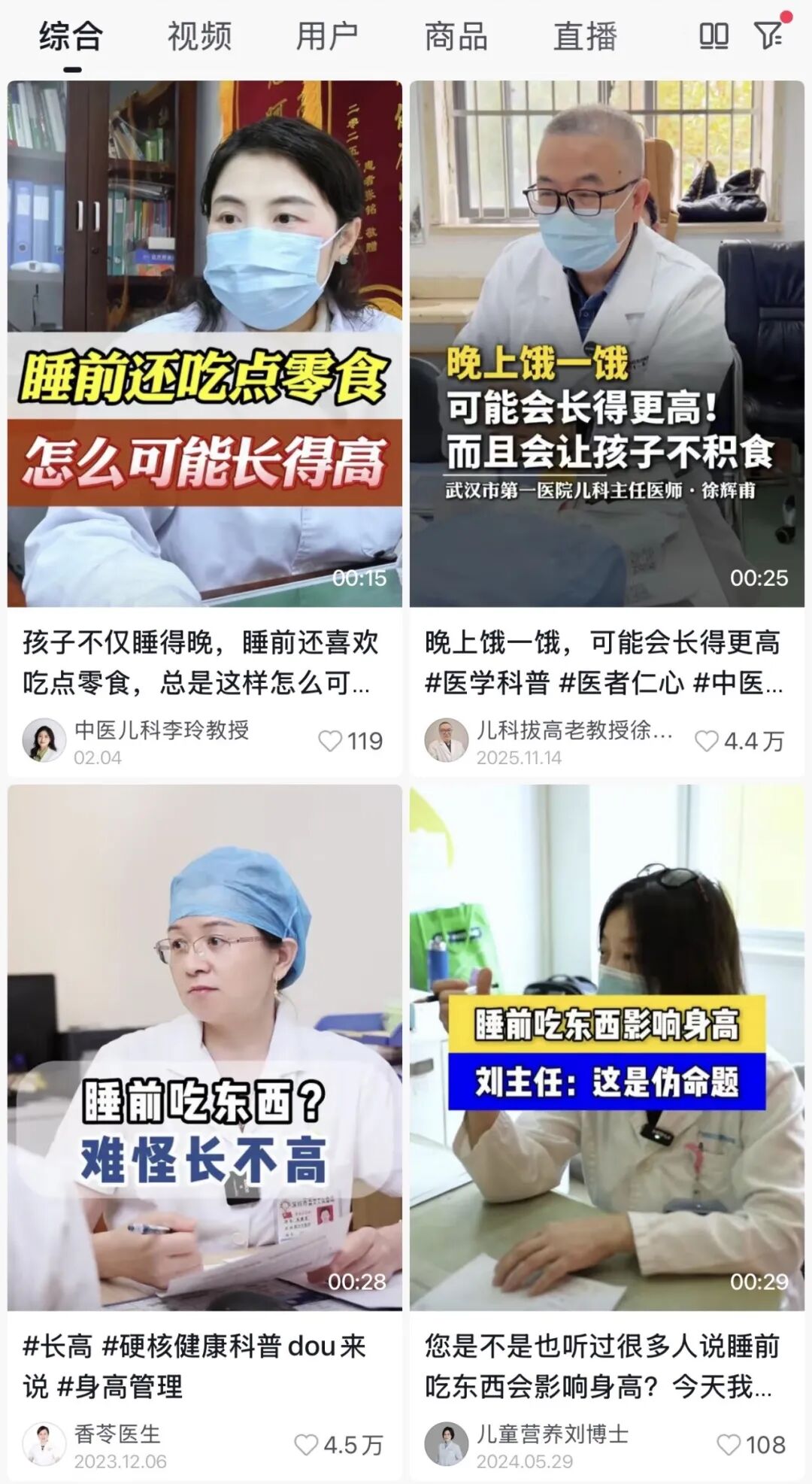Screen dimensions: 812x1484
Task: Toggle the two-column layout icon
Action: 714,35
